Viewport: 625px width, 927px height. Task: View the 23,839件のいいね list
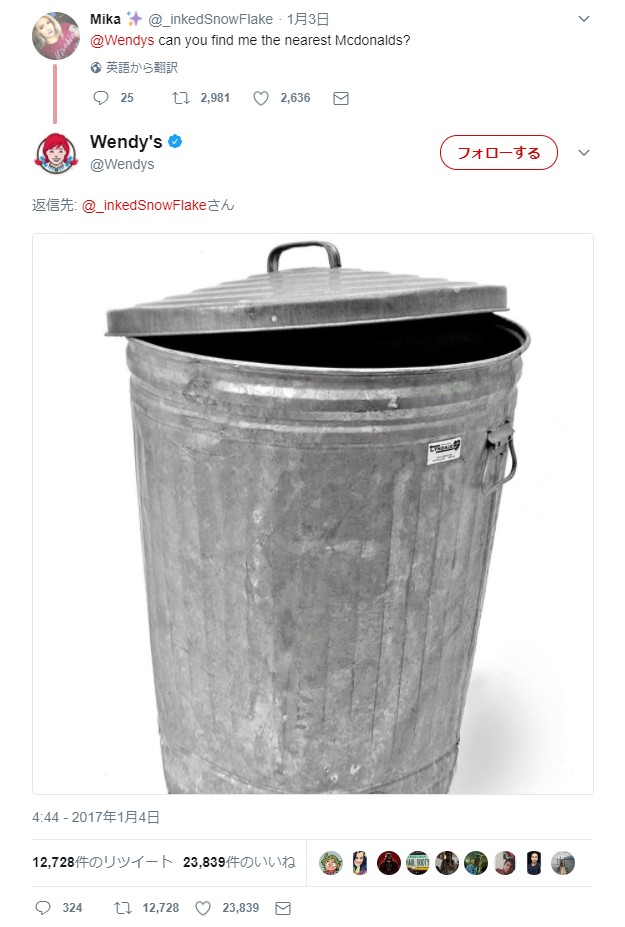click(240, 862)
